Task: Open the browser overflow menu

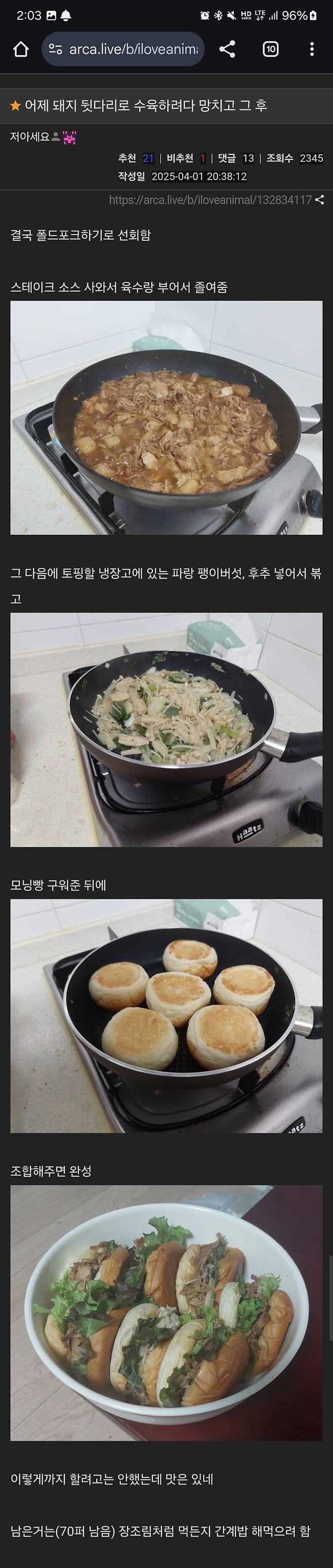Action: point(312,49)
